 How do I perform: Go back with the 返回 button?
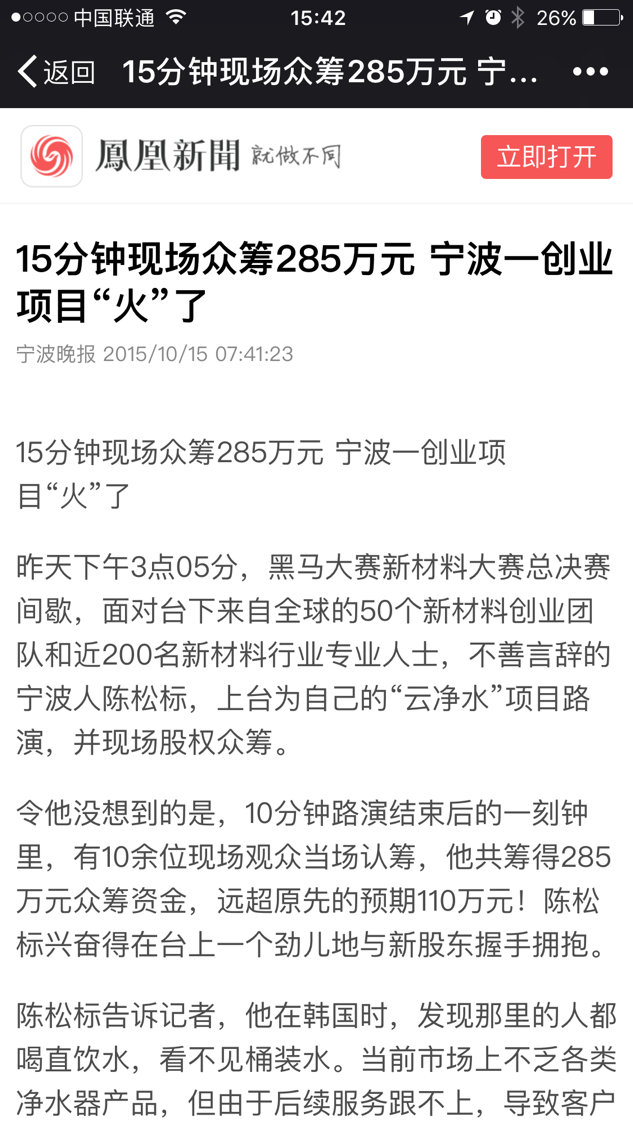coord(56,72)
